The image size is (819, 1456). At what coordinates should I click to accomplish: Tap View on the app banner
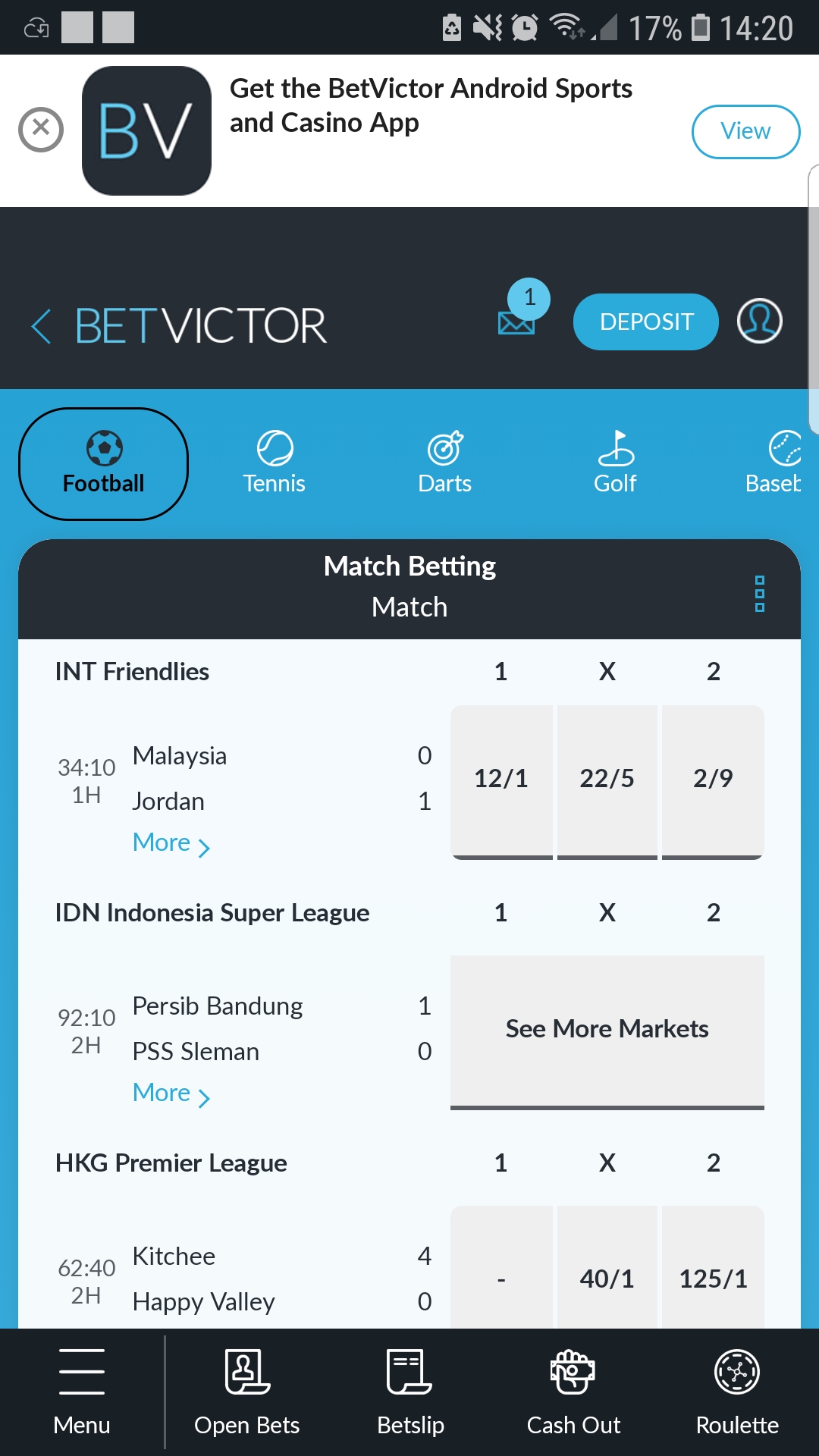(745, 131)
